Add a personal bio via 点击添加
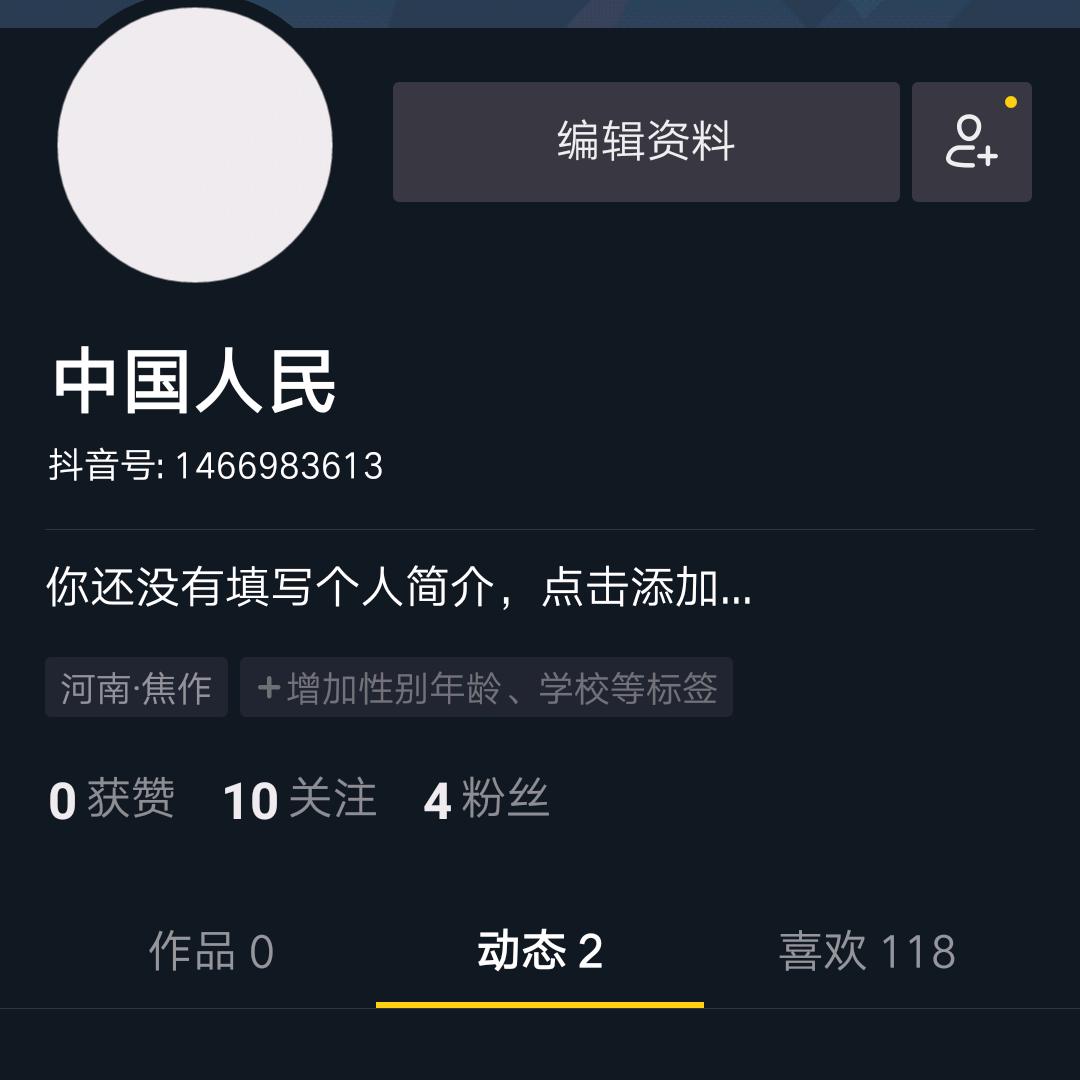Image resolution: width=1080 pixels, height=1080 pixels. [x=399, y=589]
